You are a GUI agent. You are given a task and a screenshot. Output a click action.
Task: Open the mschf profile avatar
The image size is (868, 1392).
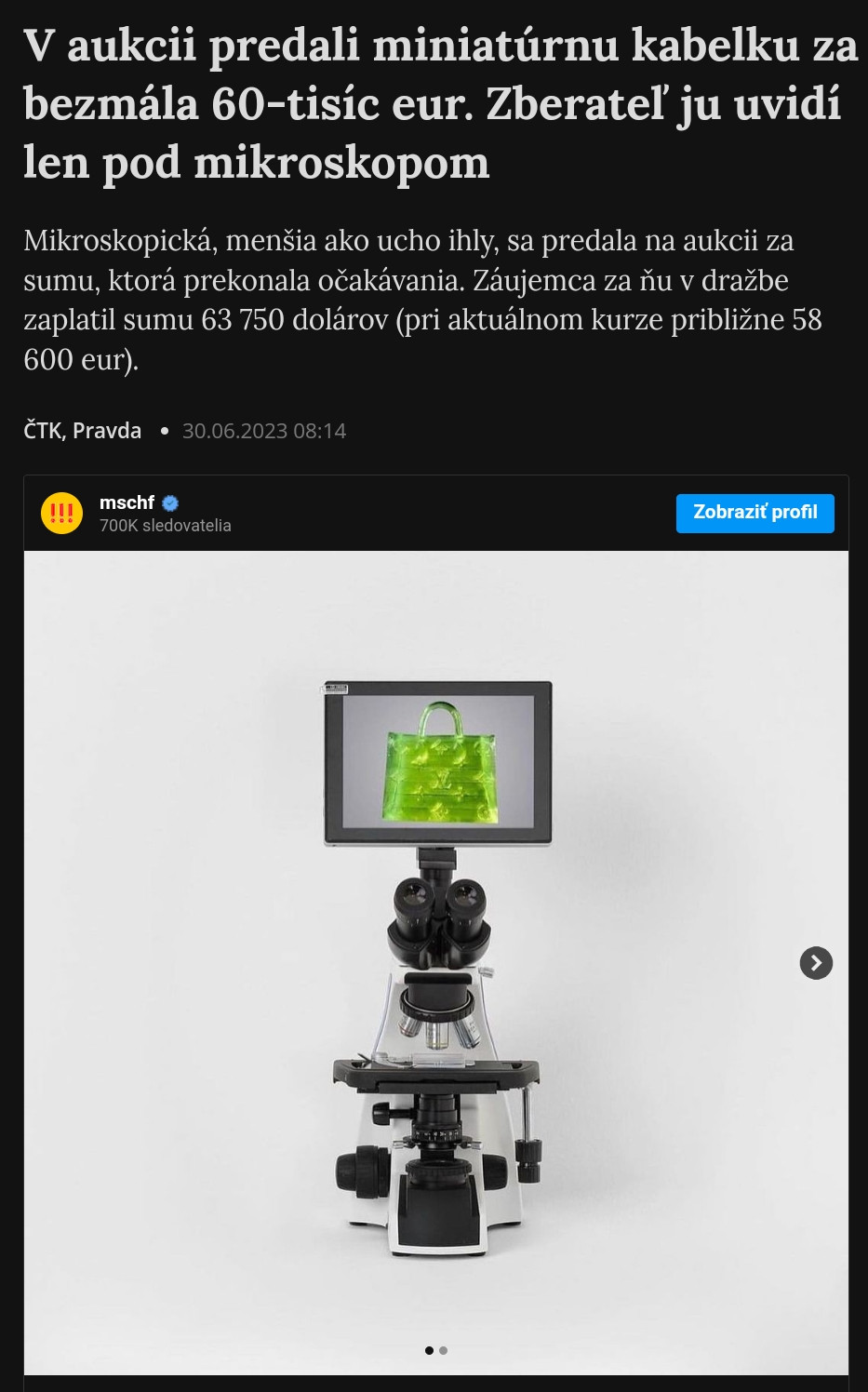[x=62, y=513]
